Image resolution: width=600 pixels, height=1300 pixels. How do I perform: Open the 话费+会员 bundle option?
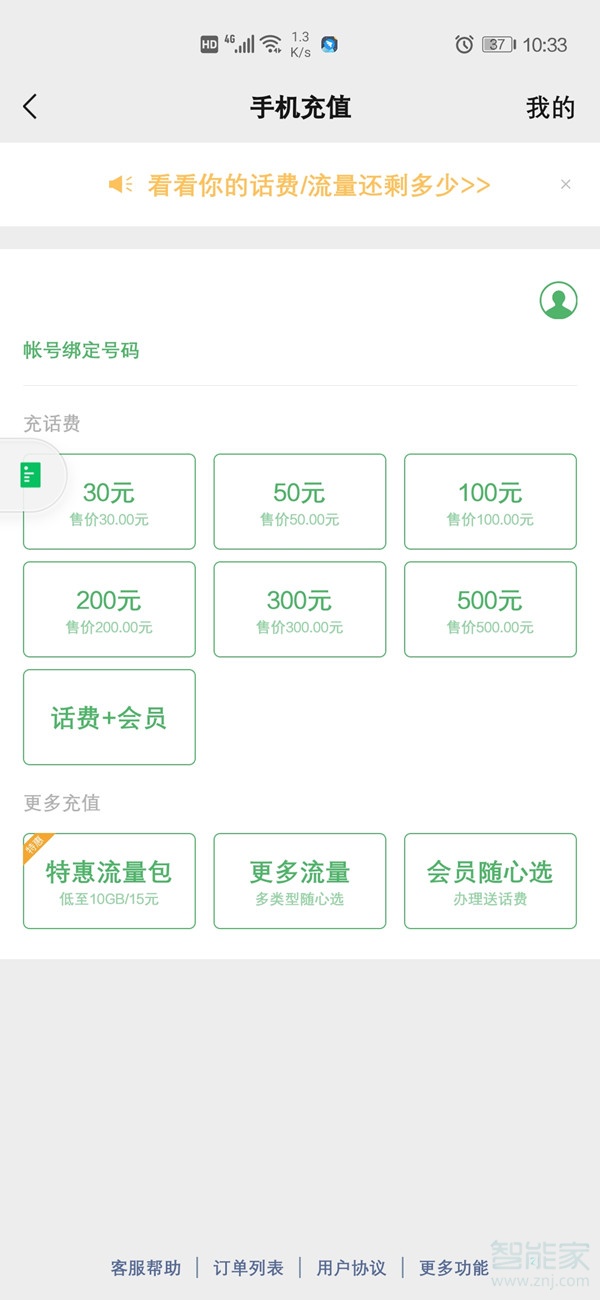click(x=109, y=717)
